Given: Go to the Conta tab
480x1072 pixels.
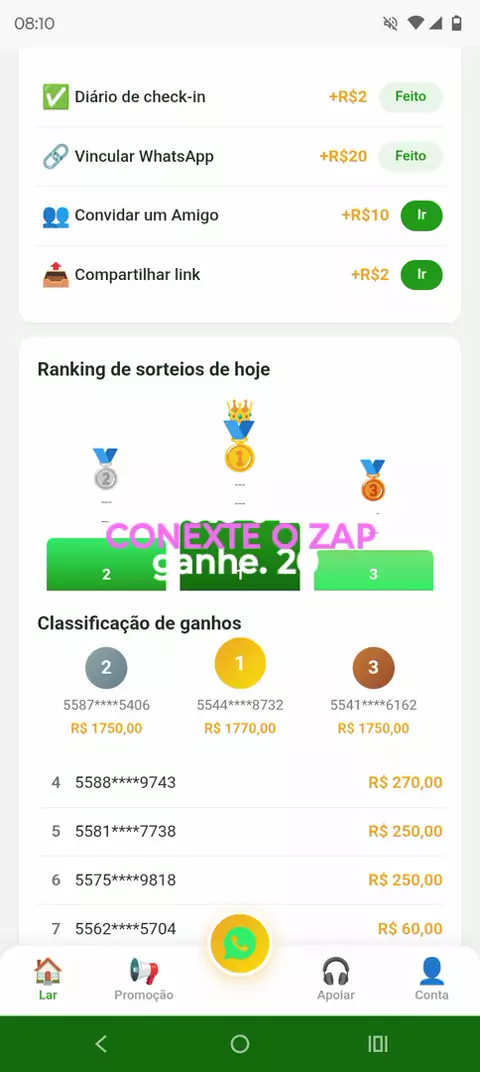Looking at the screenshot, I should (431, 979).
